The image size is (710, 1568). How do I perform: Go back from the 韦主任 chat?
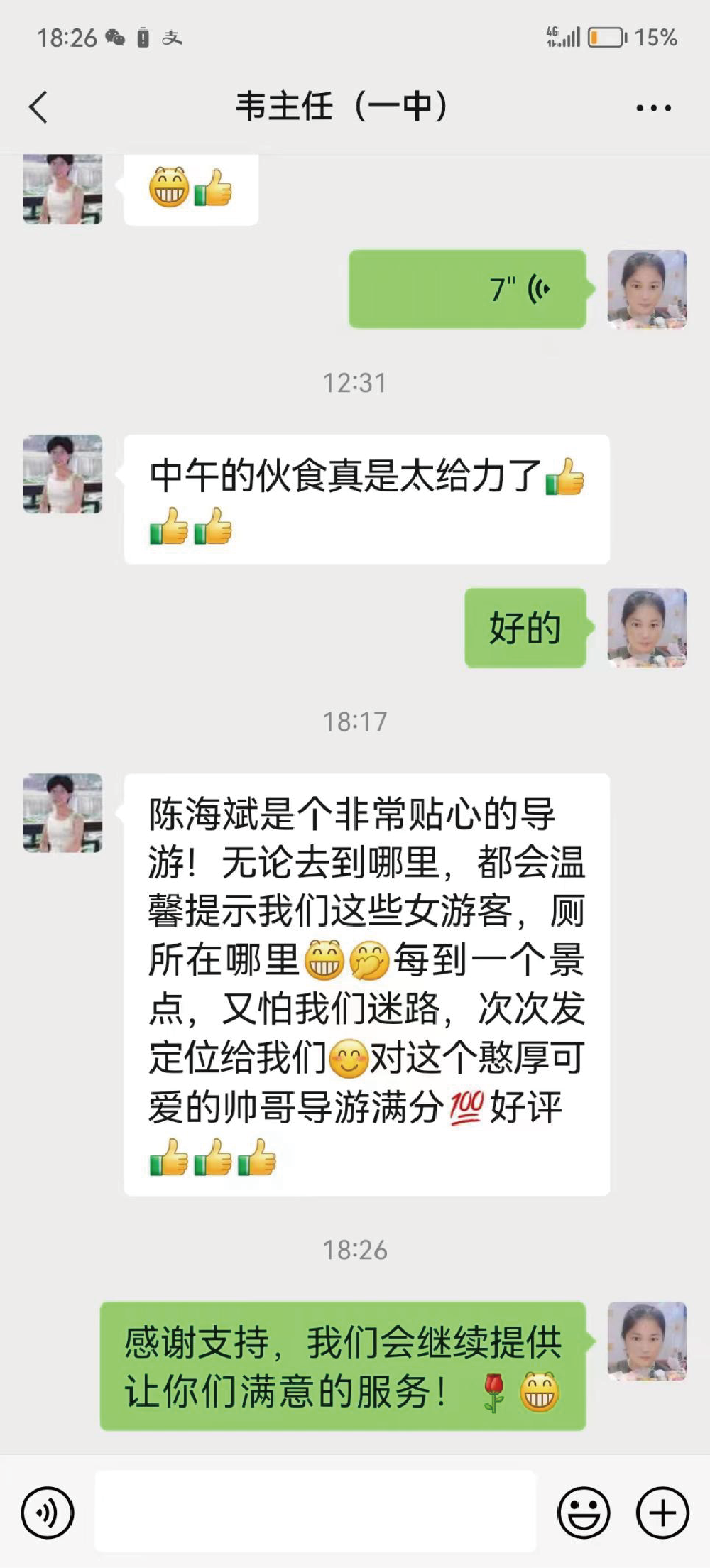[x=38, y=107]
